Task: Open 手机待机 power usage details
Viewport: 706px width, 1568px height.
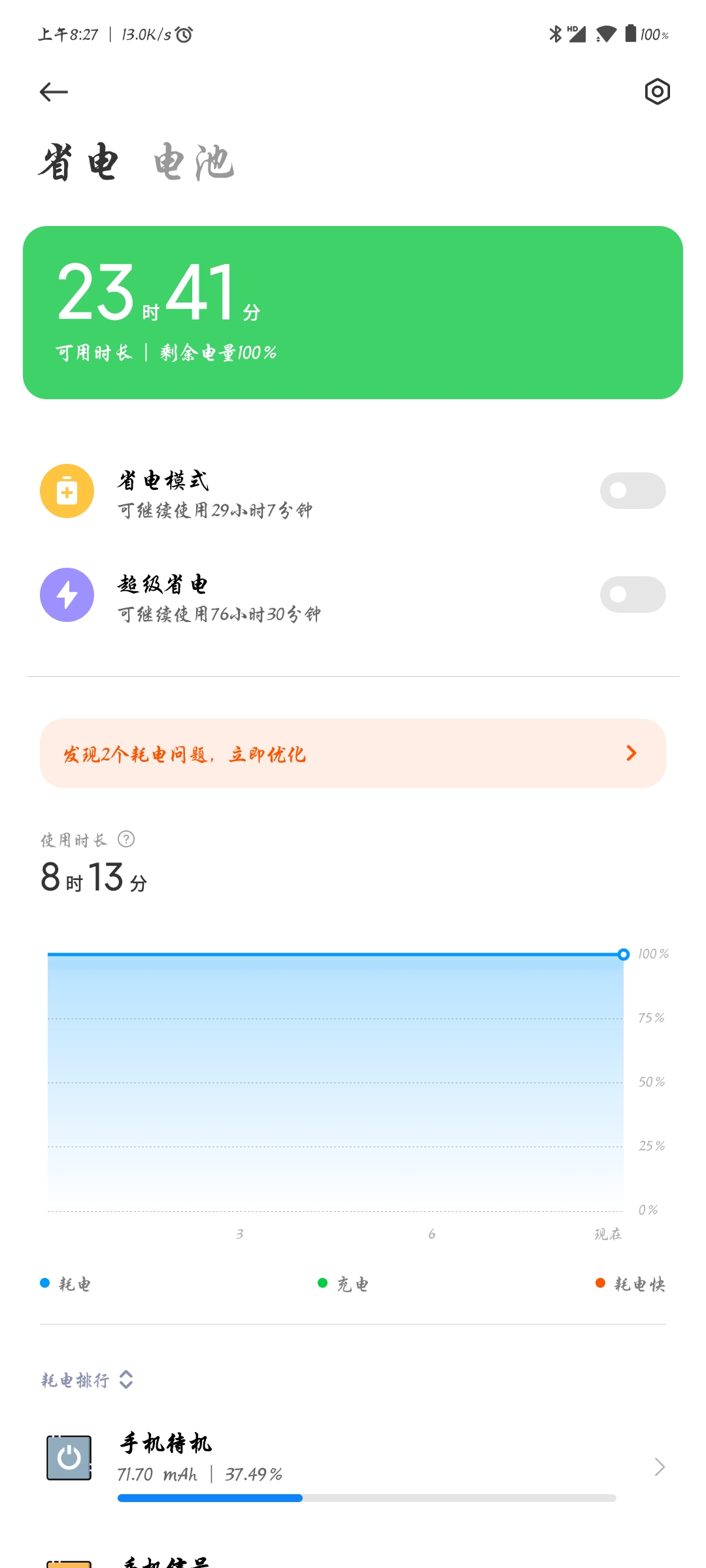Action: (x=353, y=1467)
